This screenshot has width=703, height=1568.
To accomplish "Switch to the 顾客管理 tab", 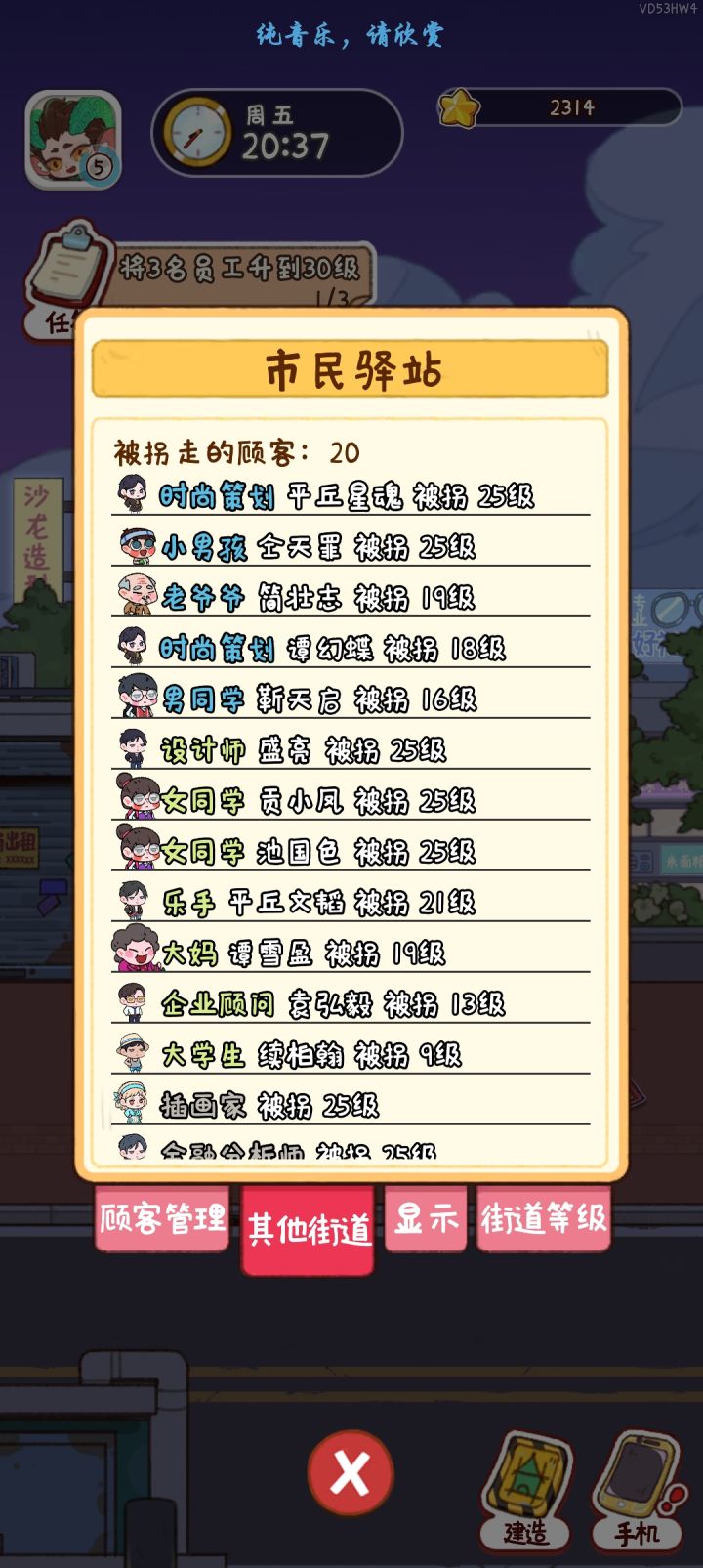I will 160,1220.
